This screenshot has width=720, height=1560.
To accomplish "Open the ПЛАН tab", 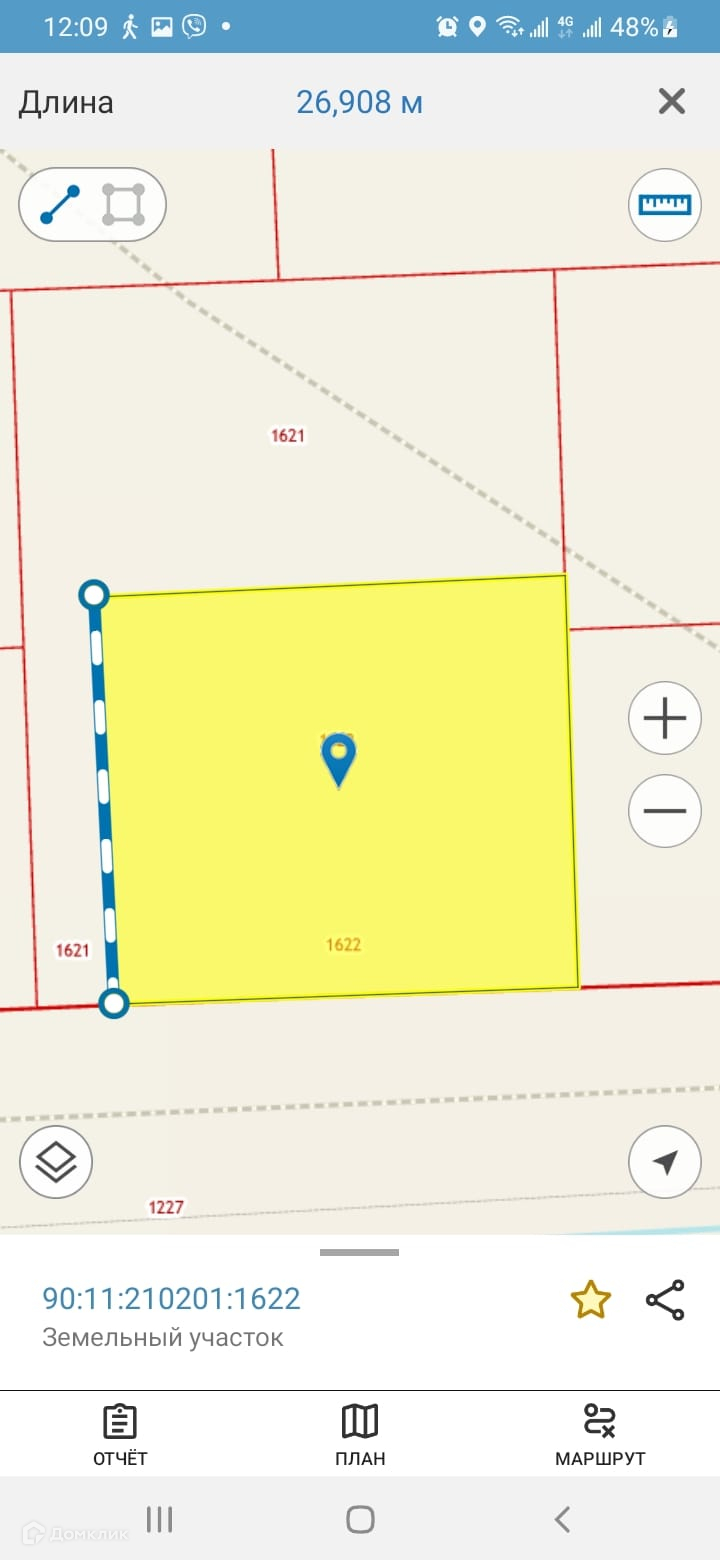I will [360, 1435].
